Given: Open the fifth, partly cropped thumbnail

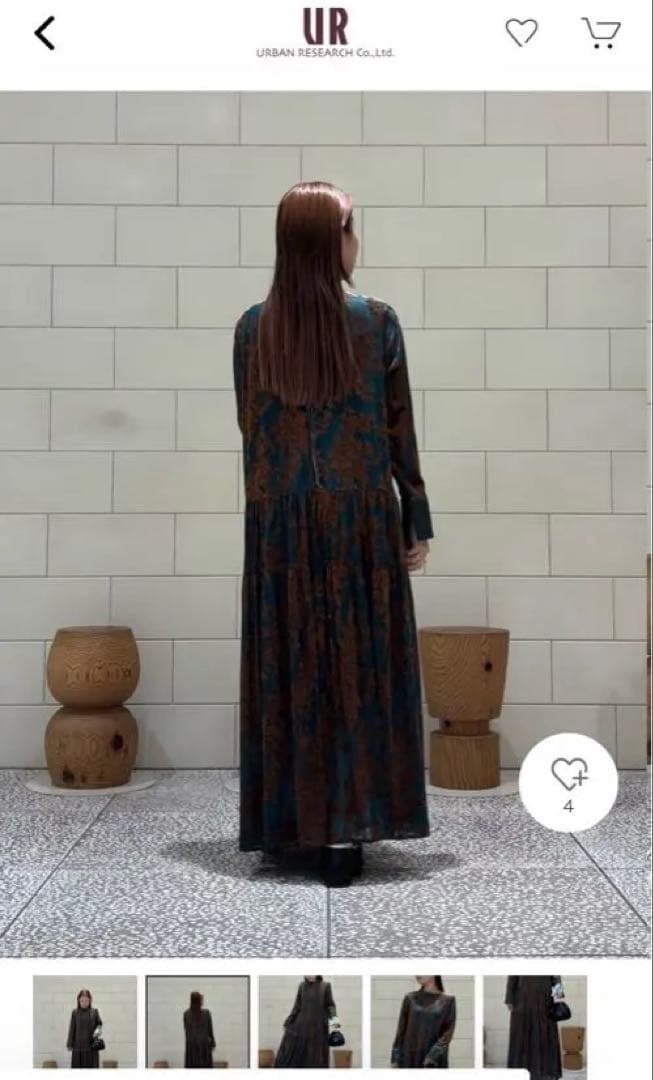Looking at the screenshot, I should (535, 1021).
